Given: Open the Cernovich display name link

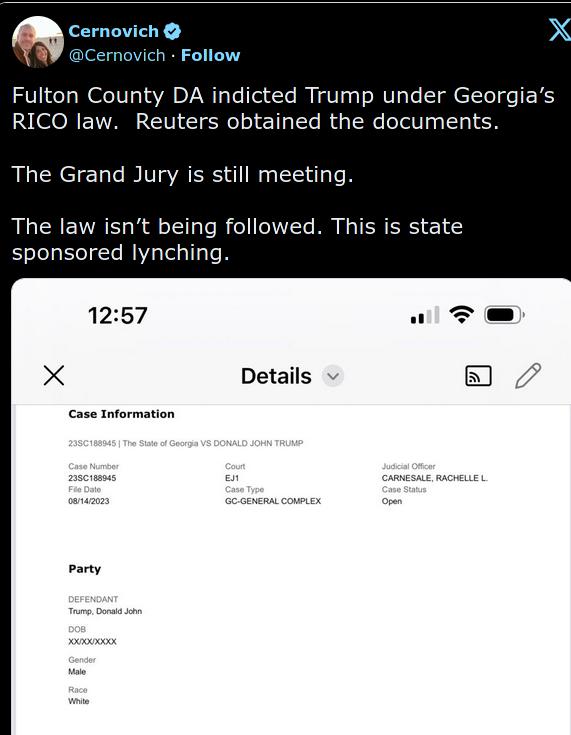Looking at the screenshot, I should 113,31.
